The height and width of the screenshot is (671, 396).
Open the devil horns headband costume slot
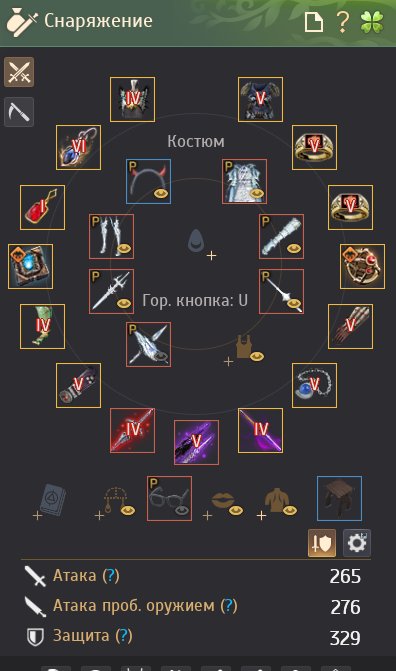(x=149, y=181)
